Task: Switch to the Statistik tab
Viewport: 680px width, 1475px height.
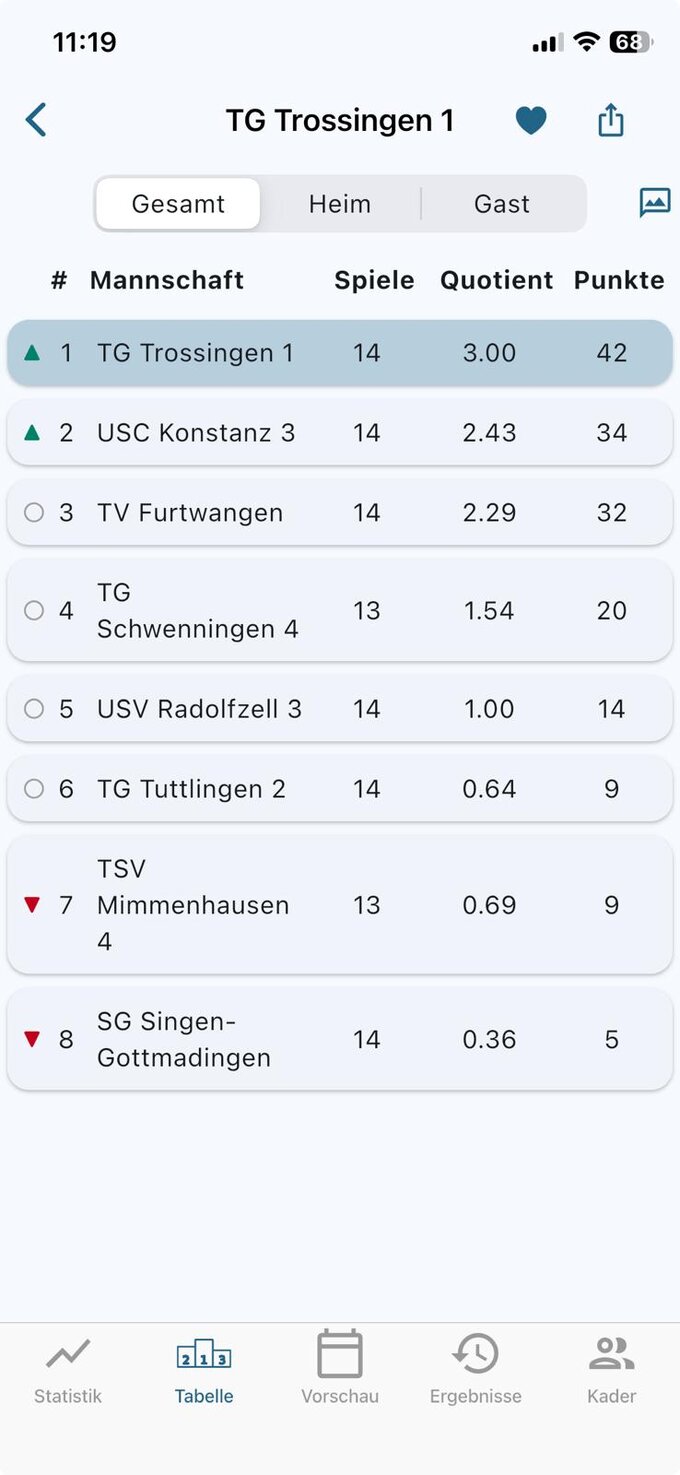Action: (x=68, y=1370)
